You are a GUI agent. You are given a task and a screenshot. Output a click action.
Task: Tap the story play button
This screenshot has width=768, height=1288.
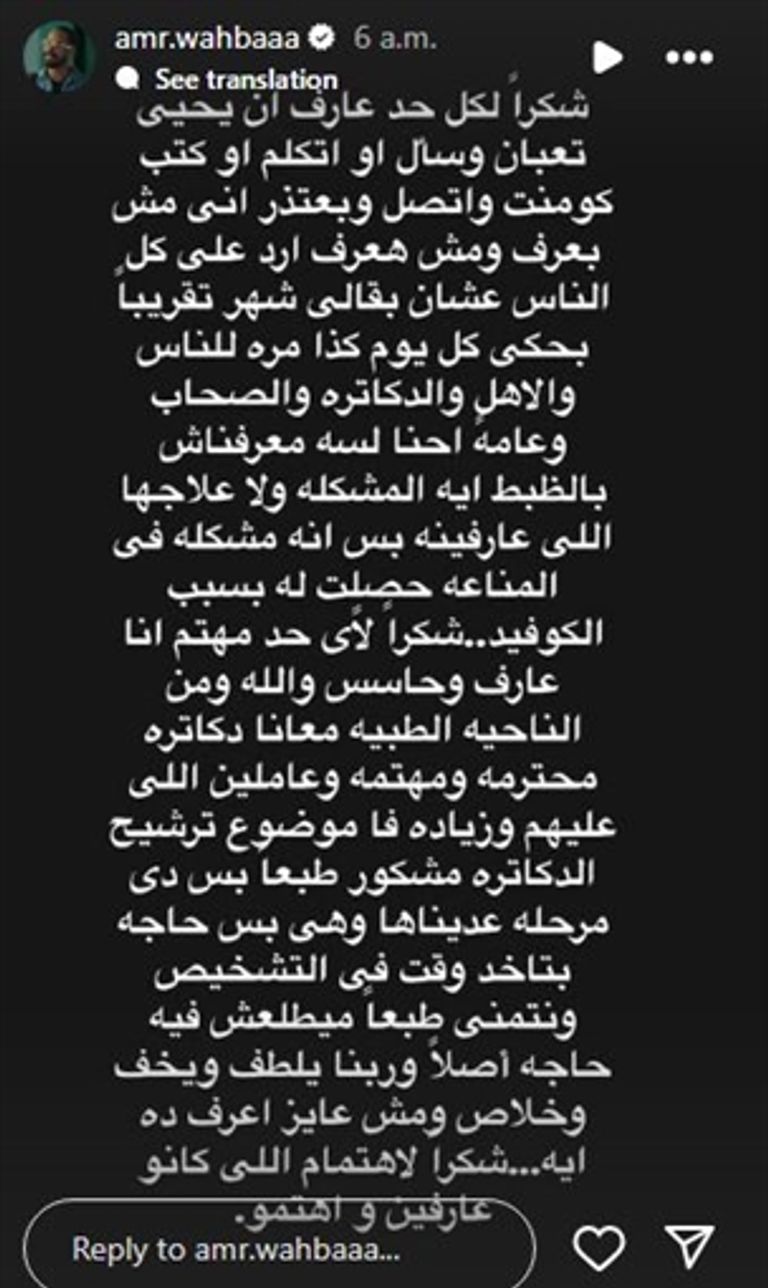click(606, 57)
